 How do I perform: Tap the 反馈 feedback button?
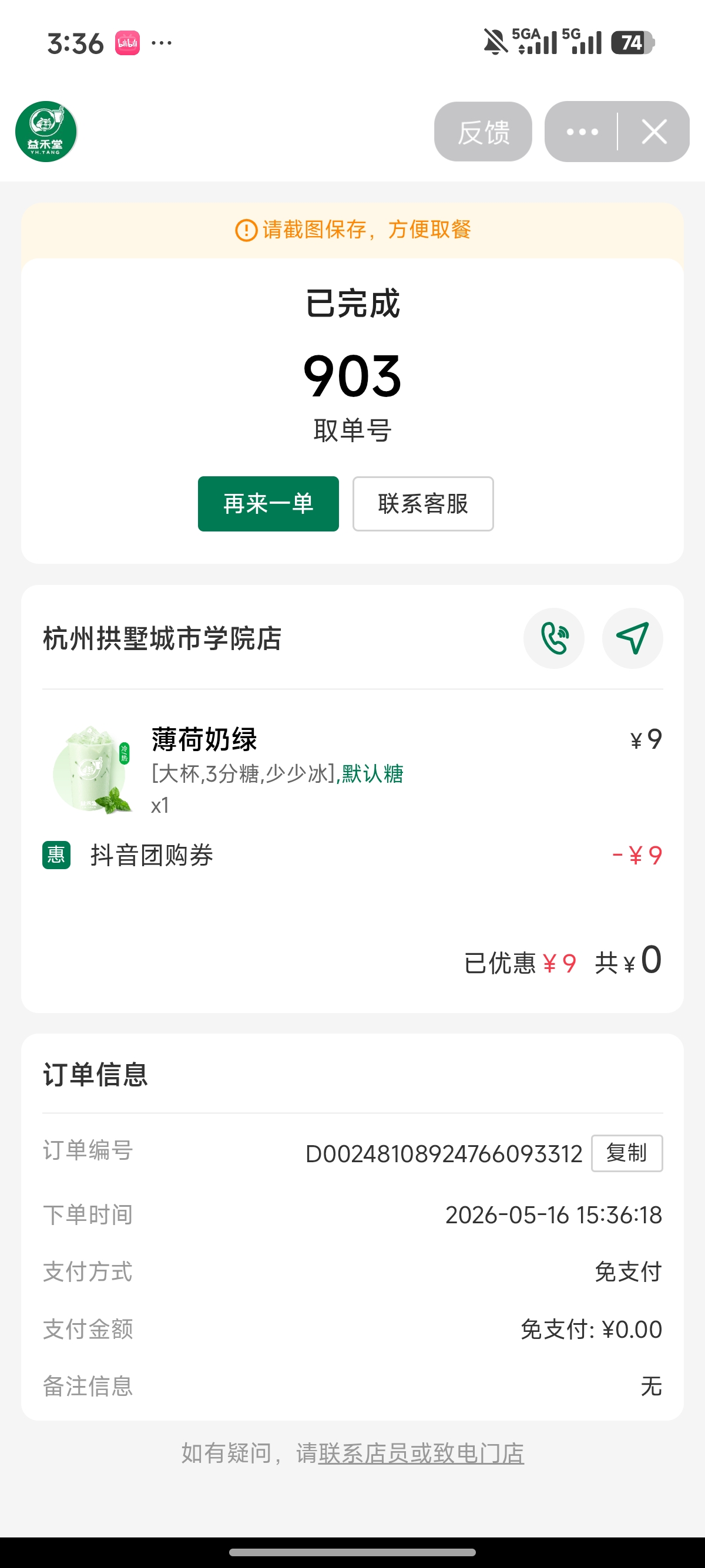tap(483, 132)
